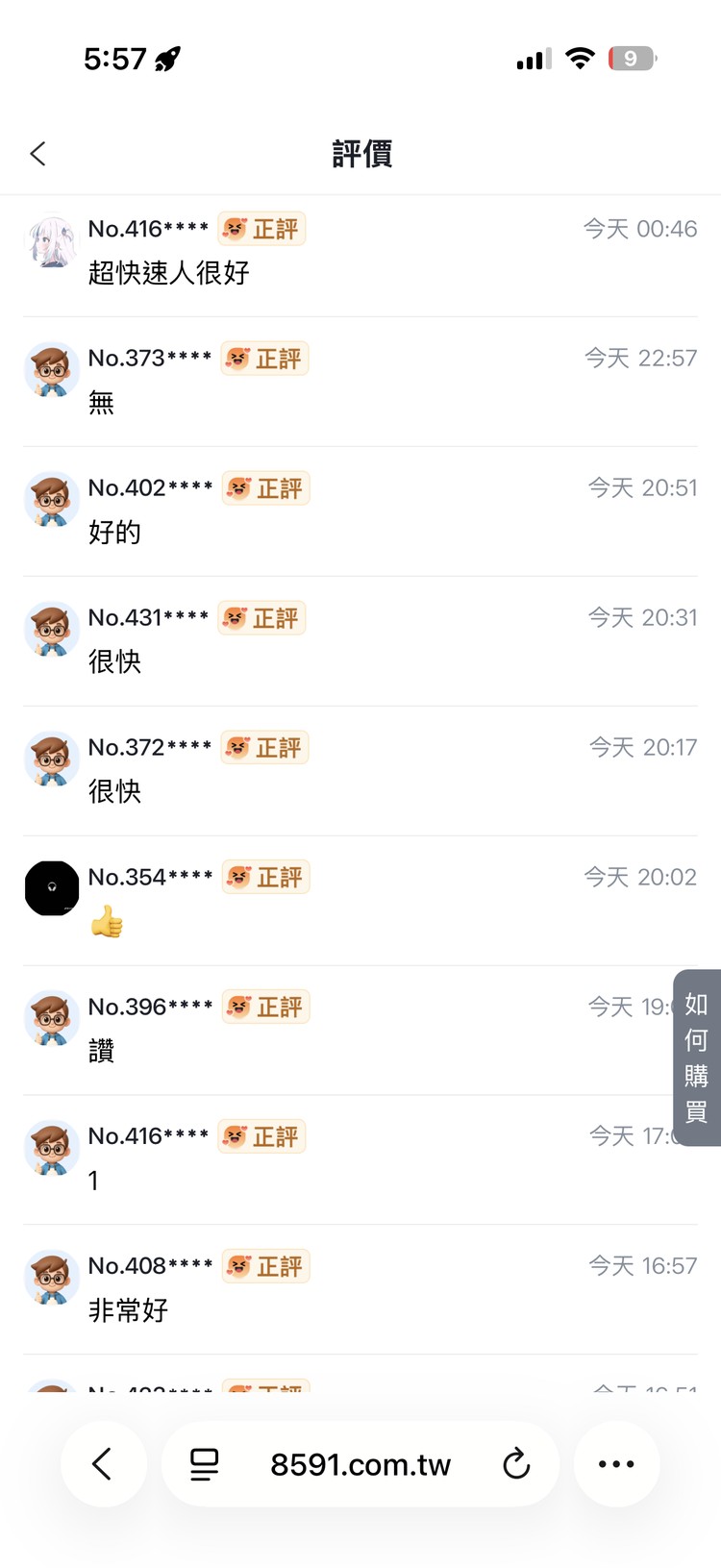Tap the timestamp 今天 20:31

[640, 617]
